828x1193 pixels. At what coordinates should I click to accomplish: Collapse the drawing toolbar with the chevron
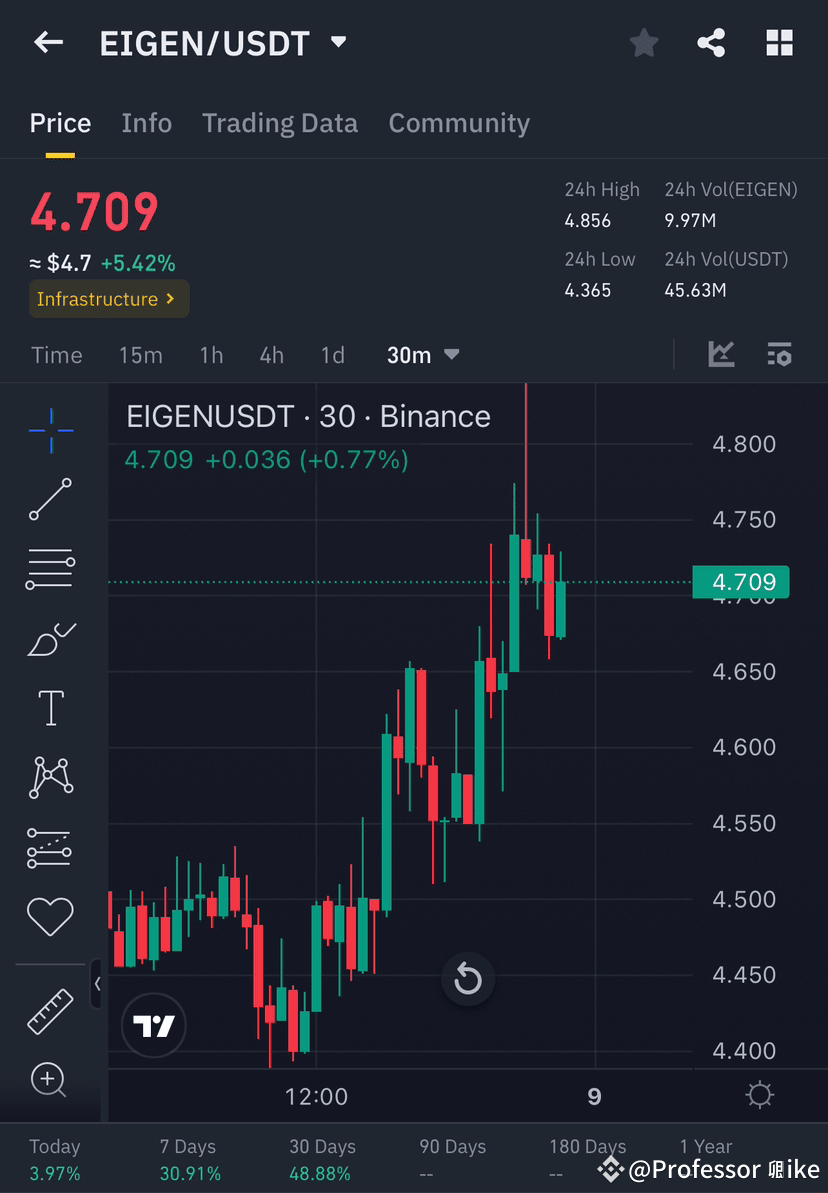coord(97,984)
